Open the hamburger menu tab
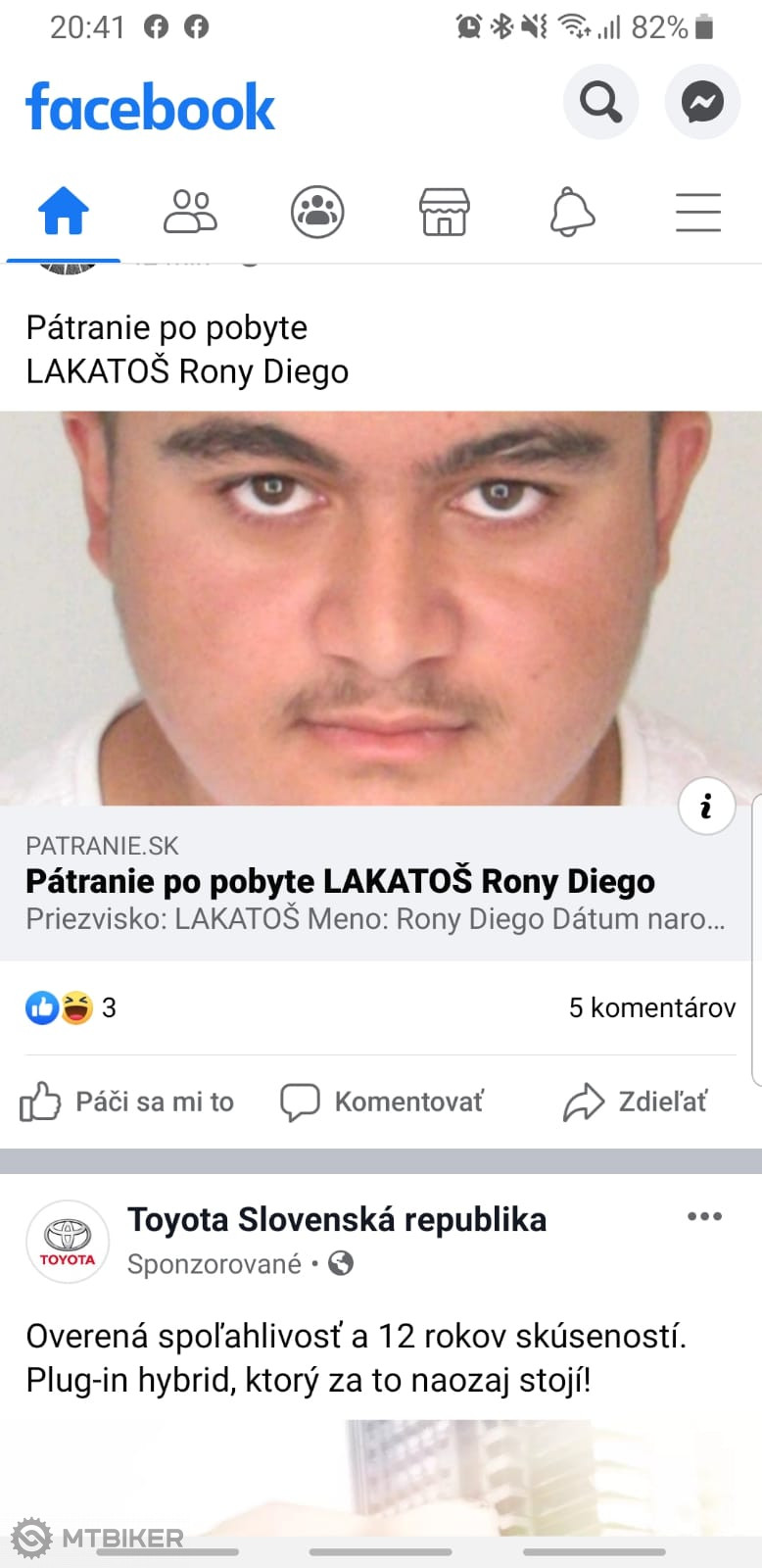 coord(698,212)
